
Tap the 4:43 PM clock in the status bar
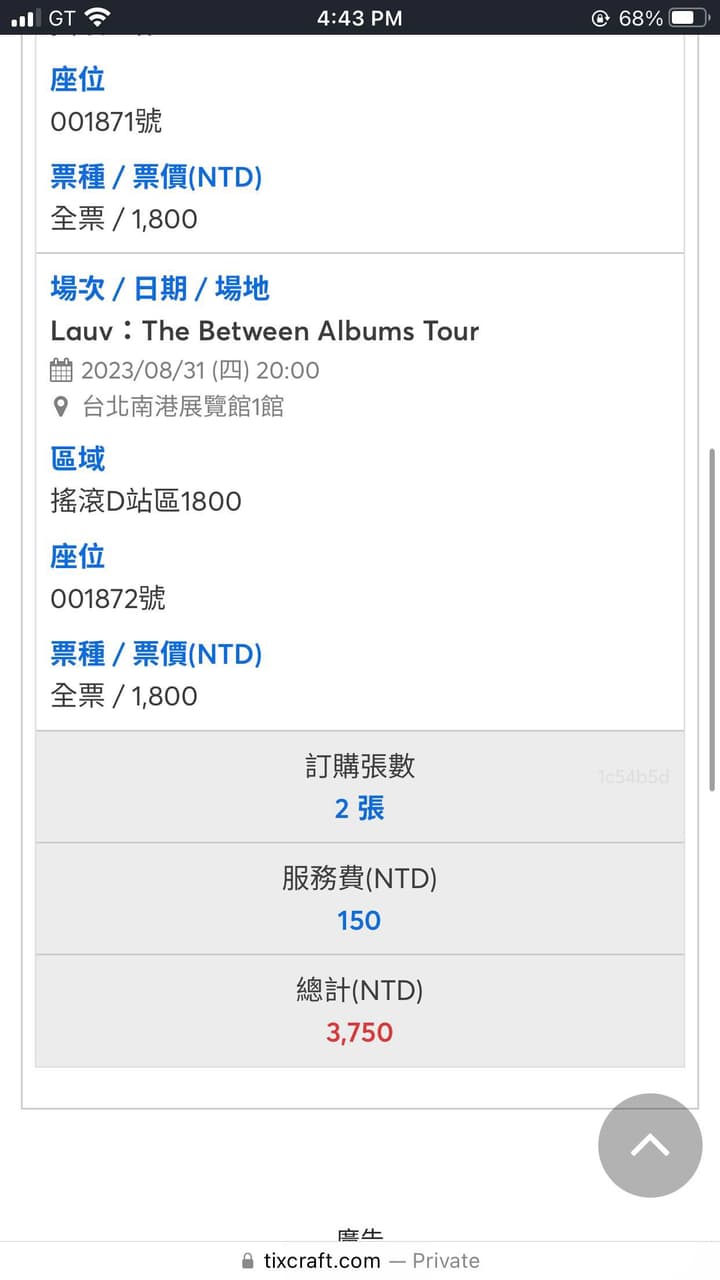(x=360, y=17)
